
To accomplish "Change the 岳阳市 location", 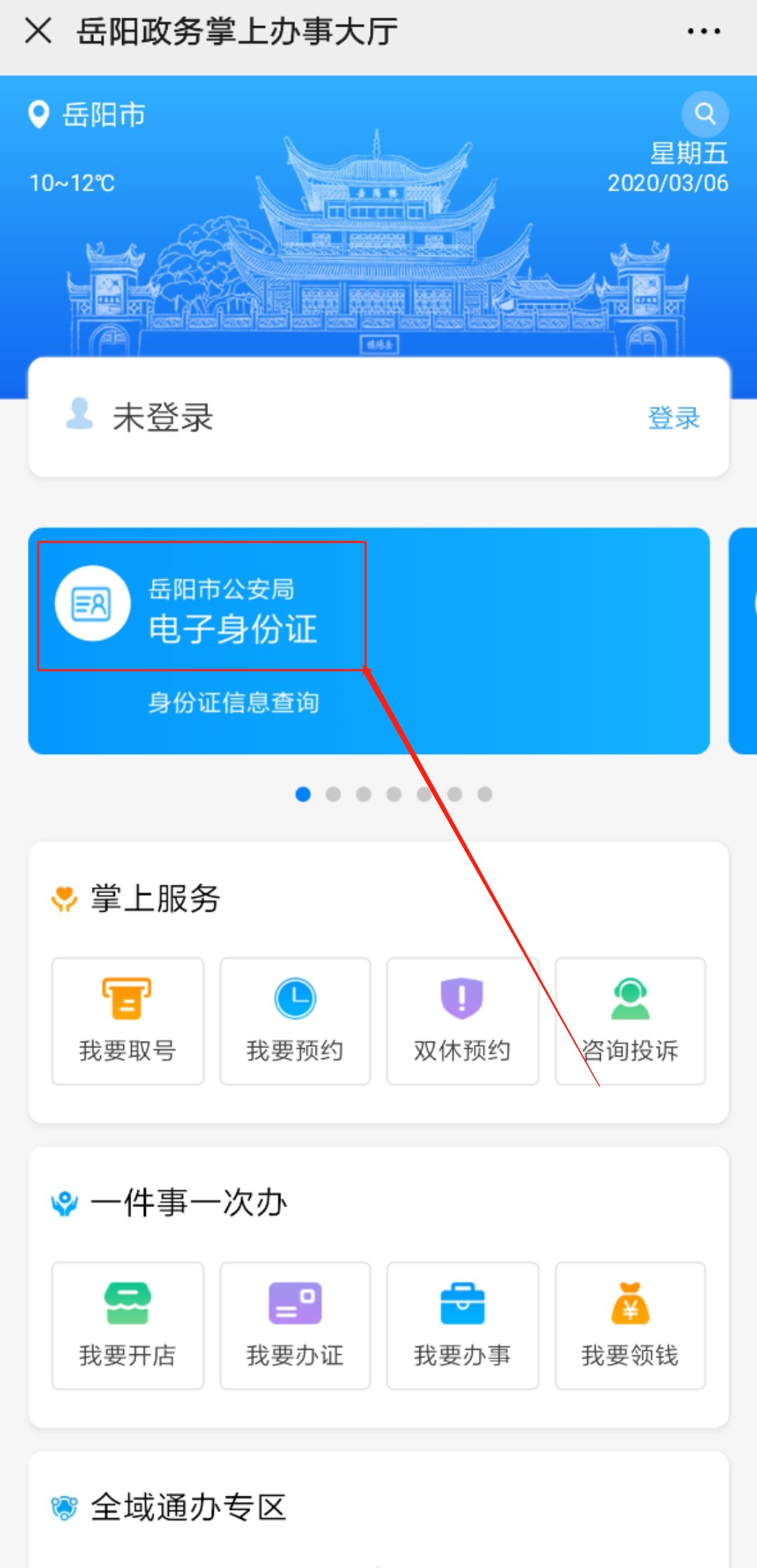I will tap(87, 115).
